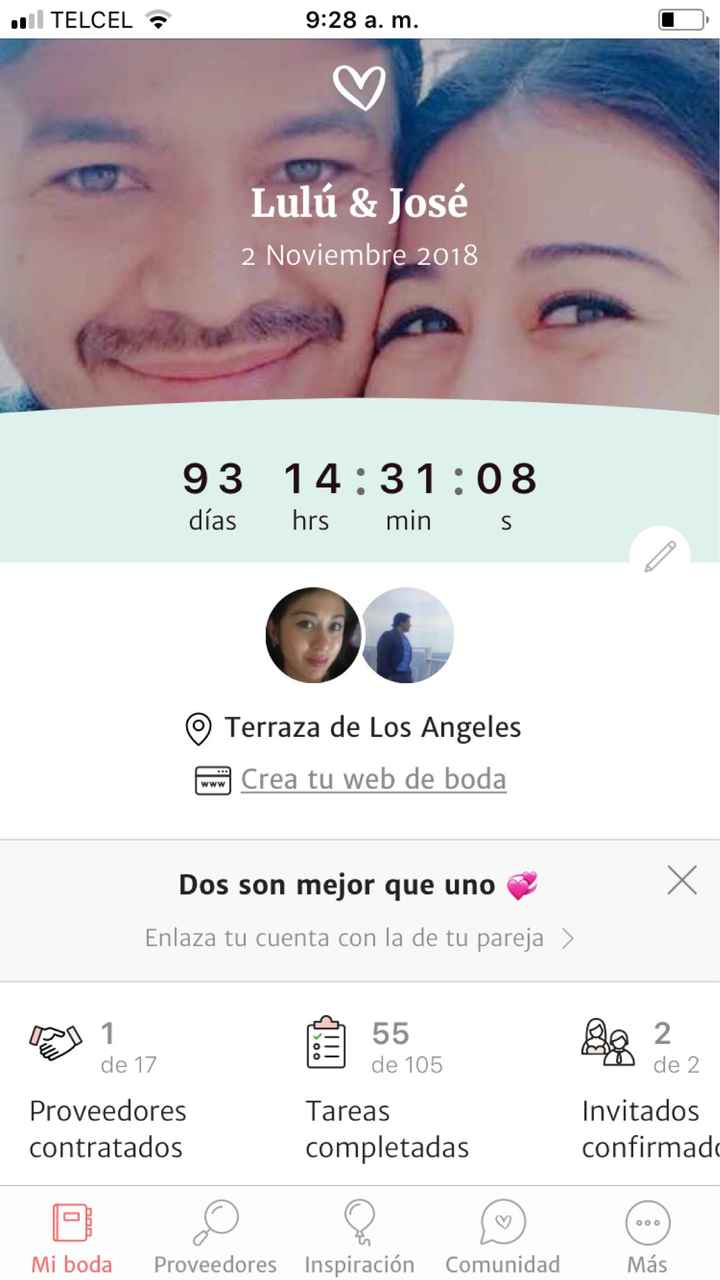Tap the heart speech bubble Comunidad icon
This screenshot has height=1280, width=720.
(x=502, y=1222)
